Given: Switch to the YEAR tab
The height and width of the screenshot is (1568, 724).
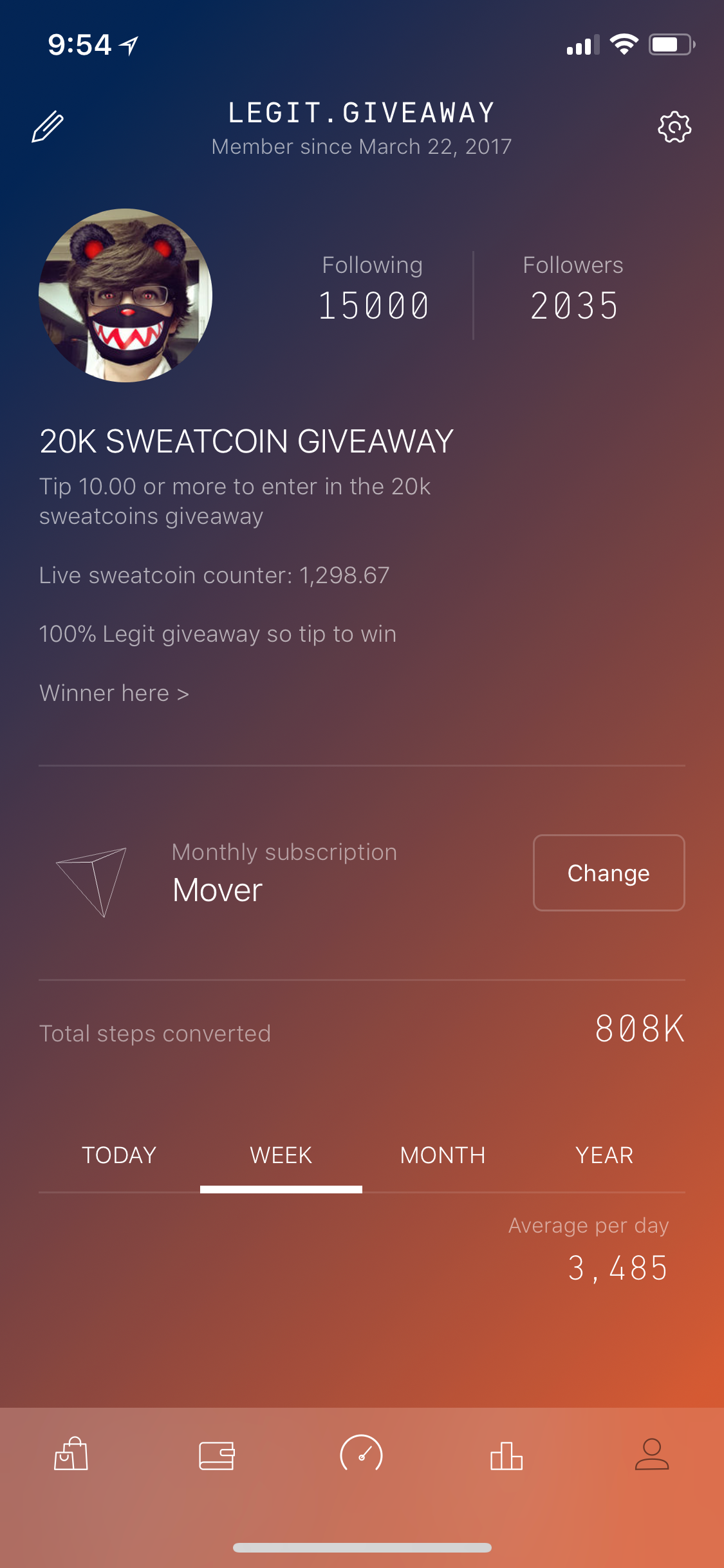Looking at the screenshot, I should 604,1155.
